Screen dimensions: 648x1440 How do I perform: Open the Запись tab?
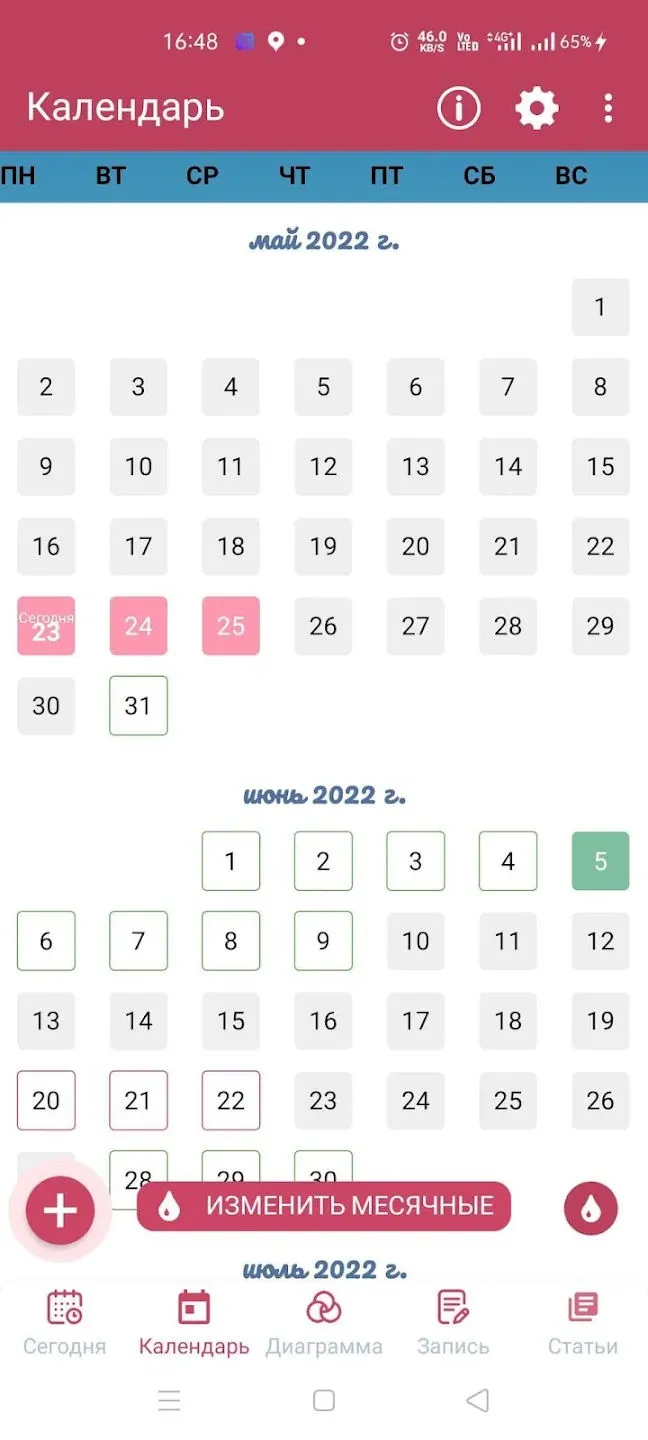(x=453, y=1322)
